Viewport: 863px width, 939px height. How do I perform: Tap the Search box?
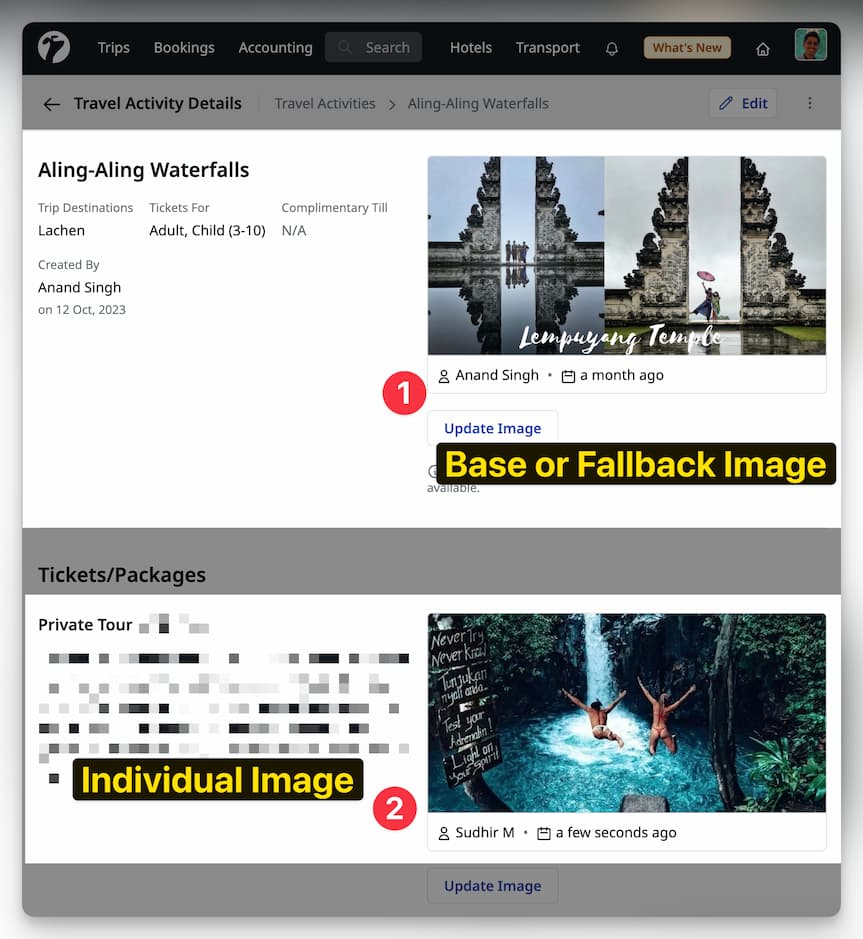pos(374,47)
